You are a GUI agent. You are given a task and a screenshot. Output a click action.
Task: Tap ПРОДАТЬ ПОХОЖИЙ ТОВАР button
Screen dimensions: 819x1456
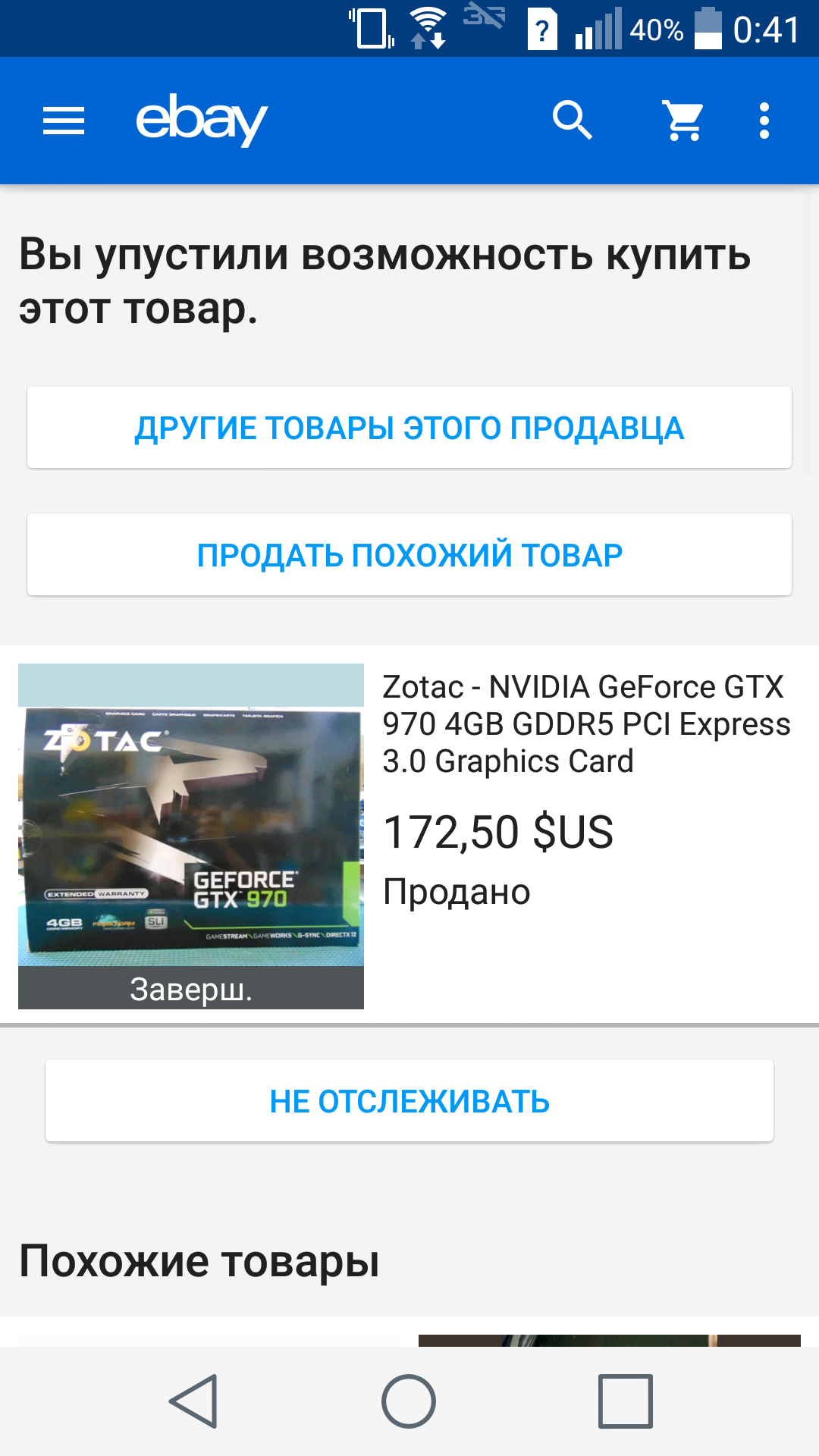pos(409,555)
